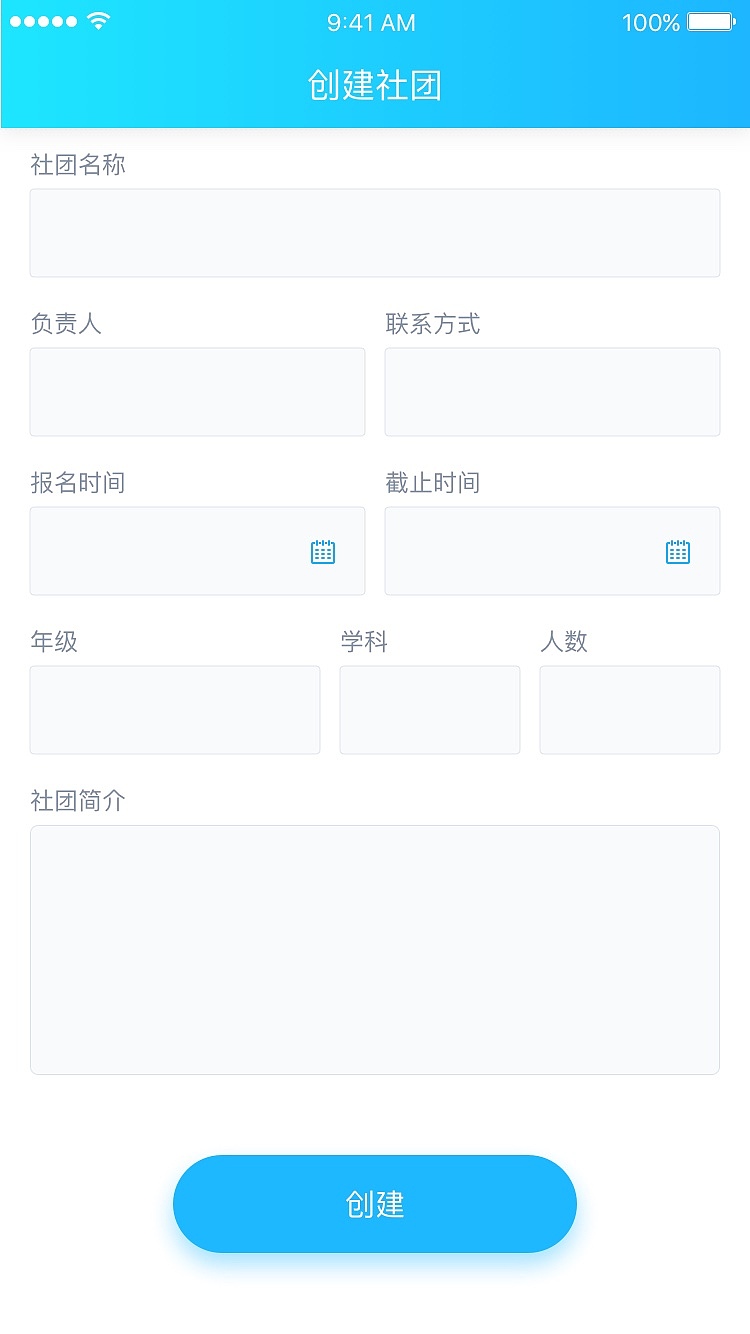Focus the 社团简介 description text area
750x1334 pixels.
pyautogui.click(x=375, y=948)
